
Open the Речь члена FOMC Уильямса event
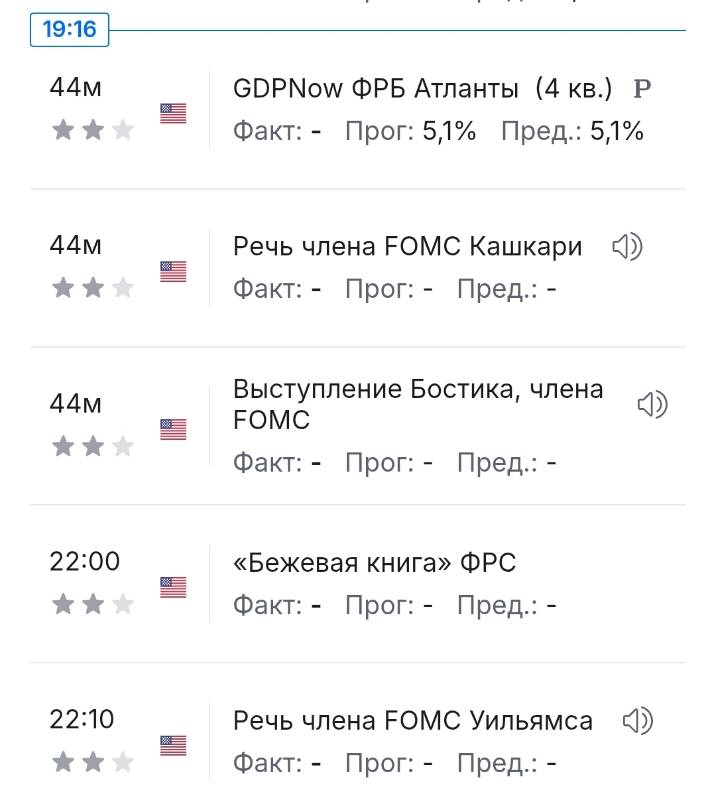pos(412,720)
